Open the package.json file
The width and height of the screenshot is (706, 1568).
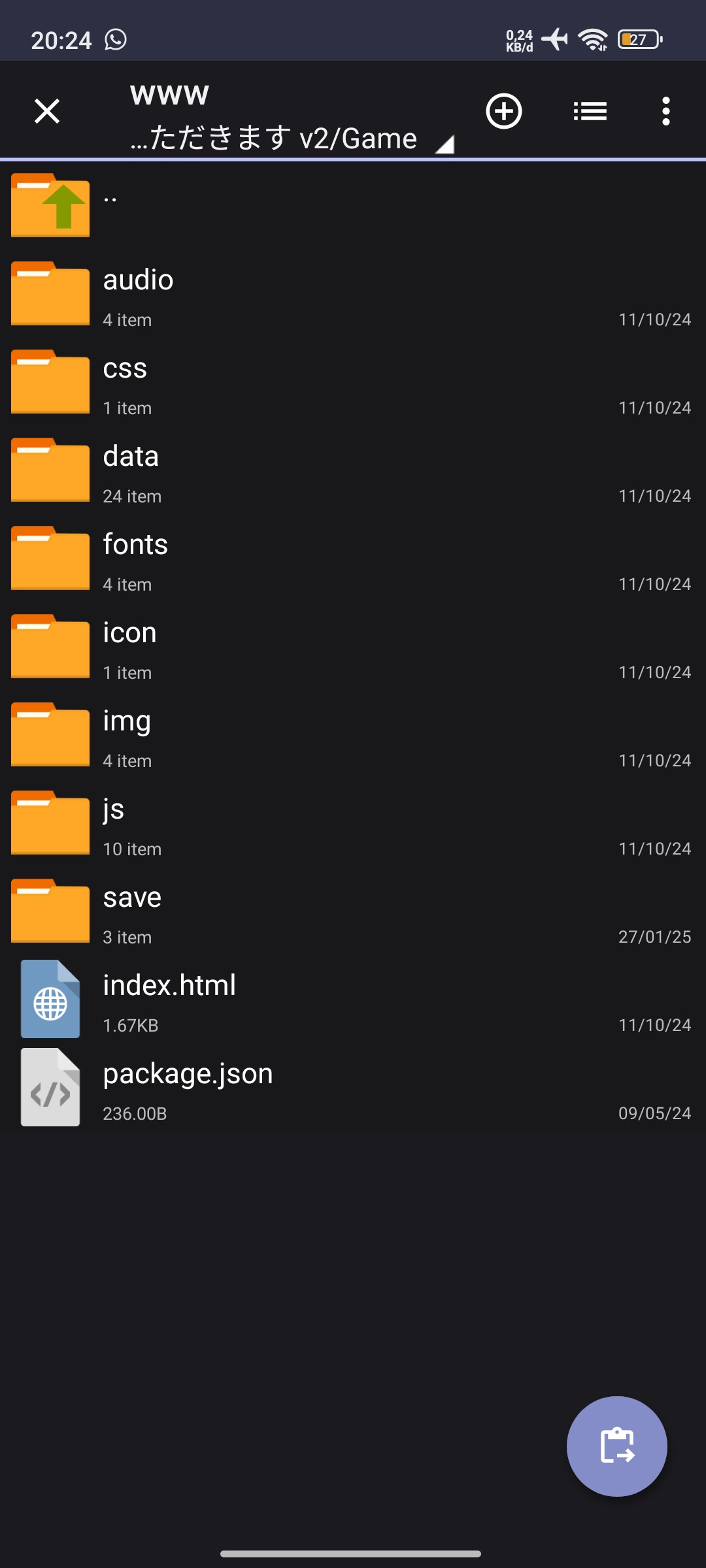[353, 1087]
